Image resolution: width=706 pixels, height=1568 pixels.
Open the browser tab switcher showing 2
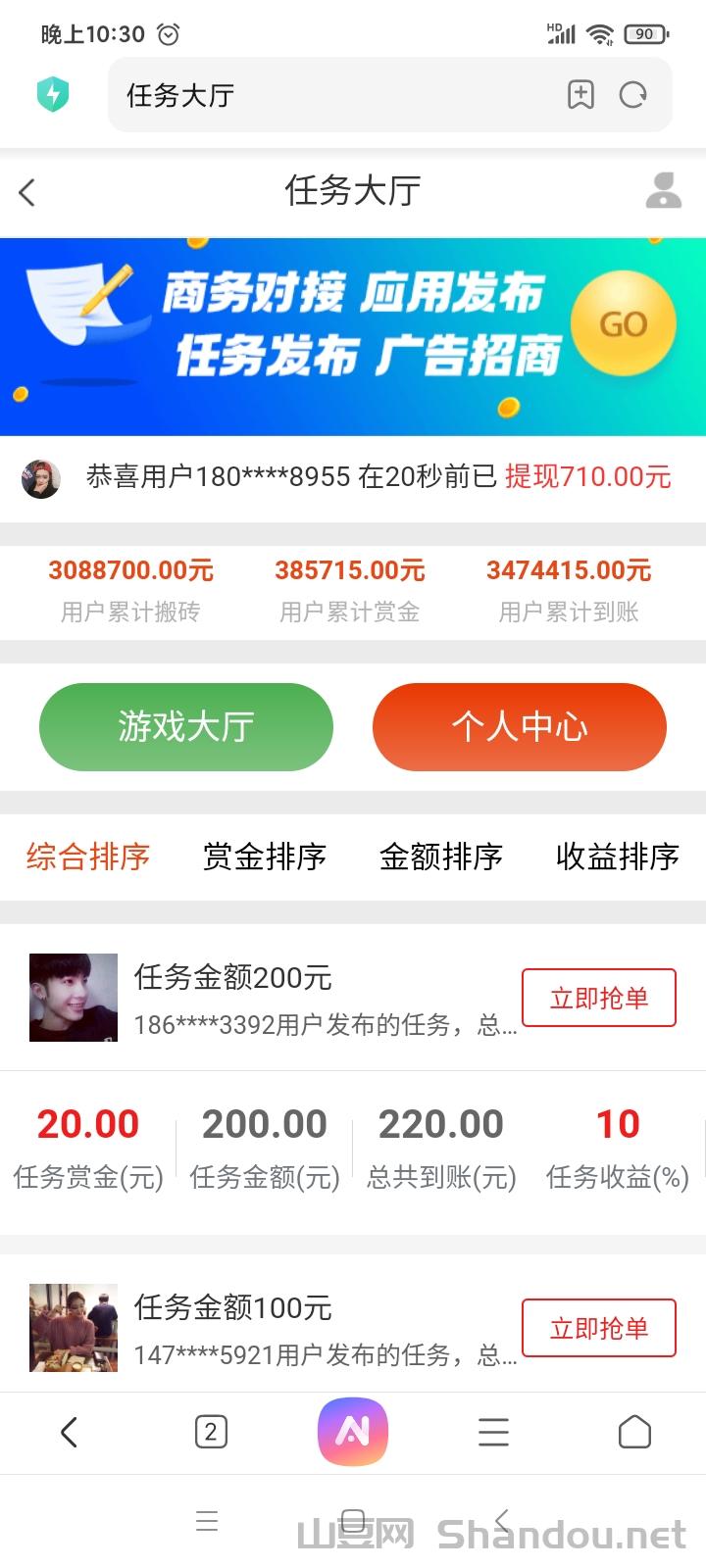point(211,1433)
